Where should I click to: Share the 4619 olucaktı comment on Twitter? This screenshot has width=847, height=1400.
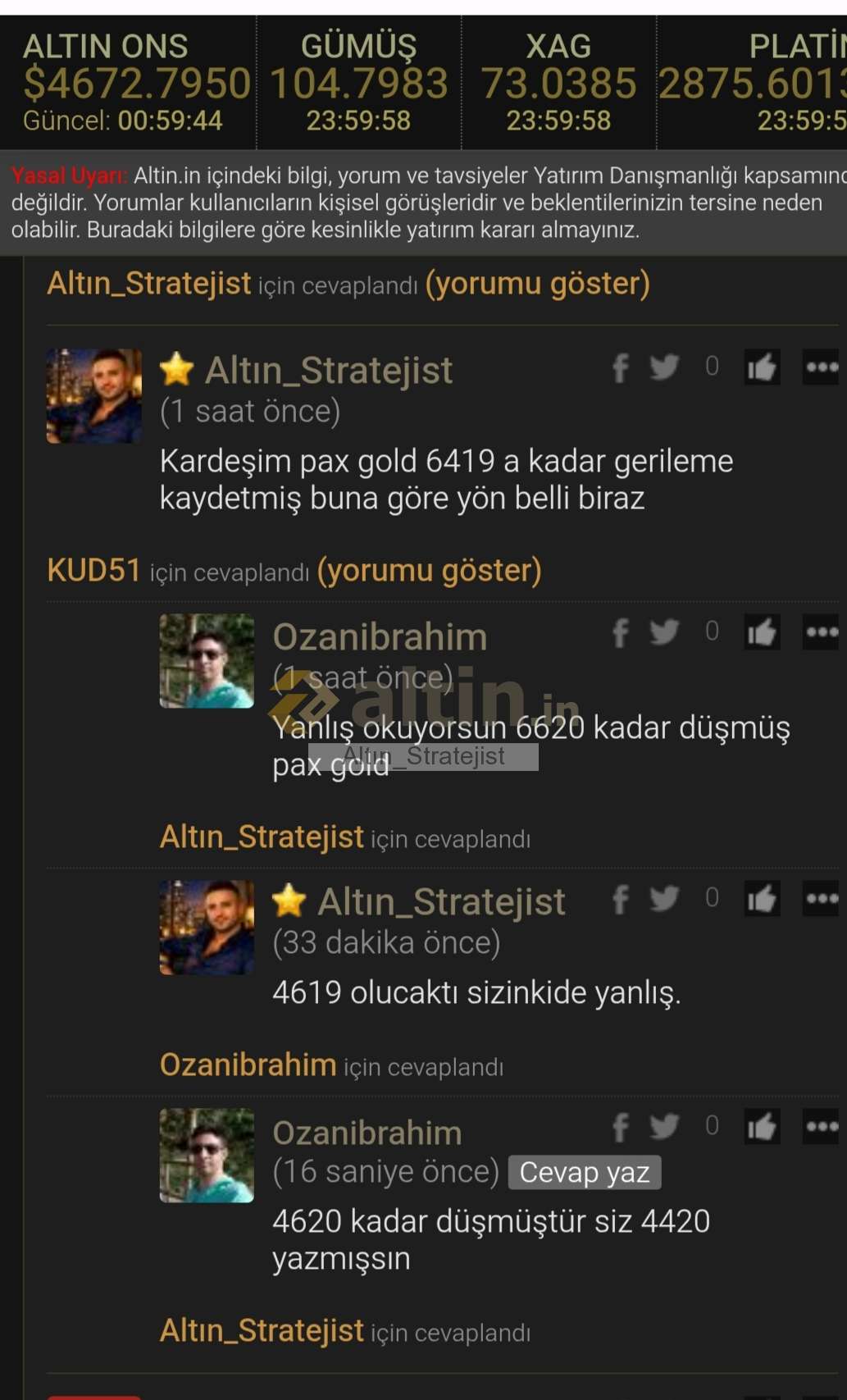tap(664, 899)
